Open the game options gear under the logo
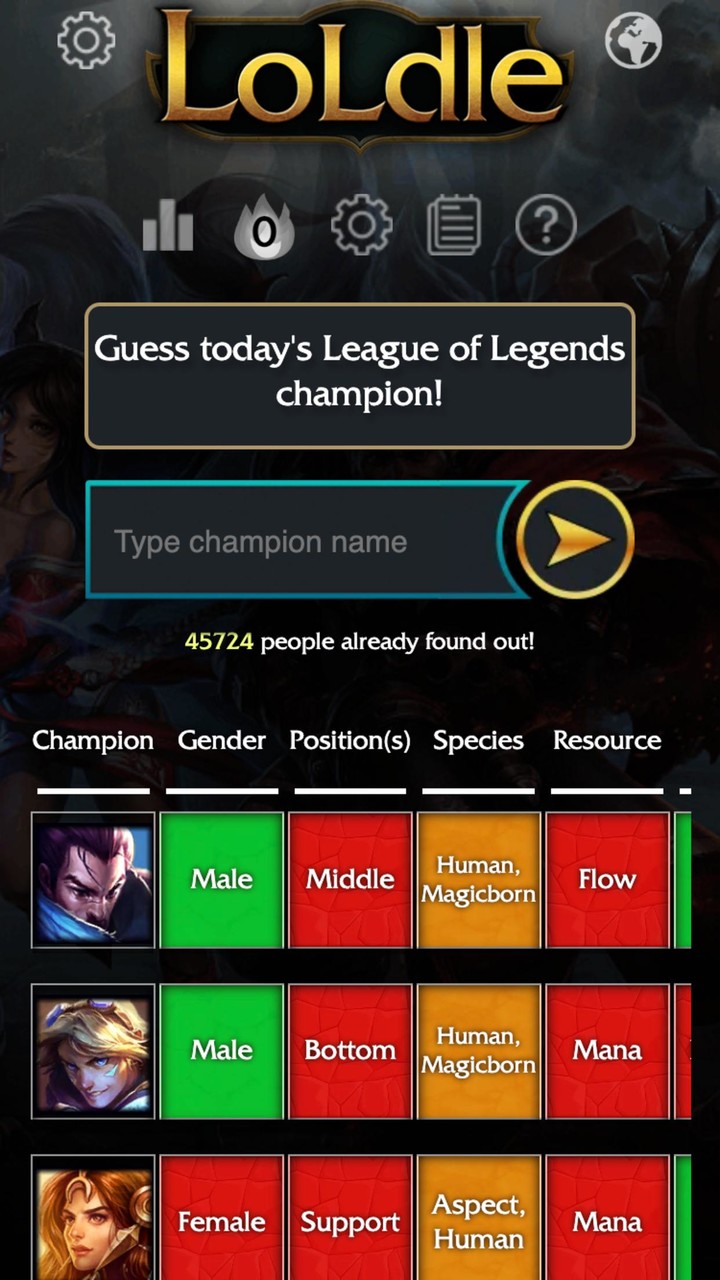The image size is (720, 1280). click(361, 225)
